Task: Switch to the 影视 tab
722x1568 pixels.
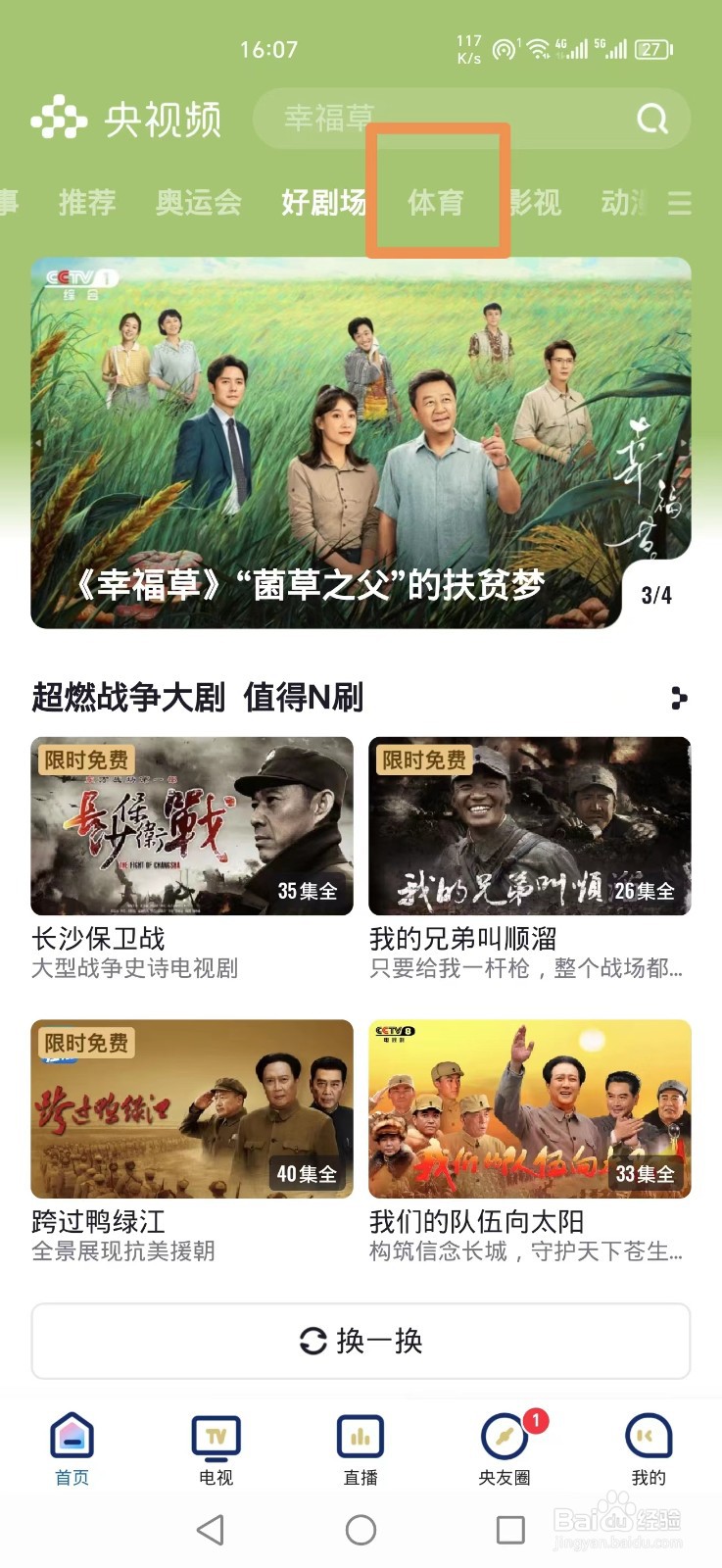Action: point(536,203)
